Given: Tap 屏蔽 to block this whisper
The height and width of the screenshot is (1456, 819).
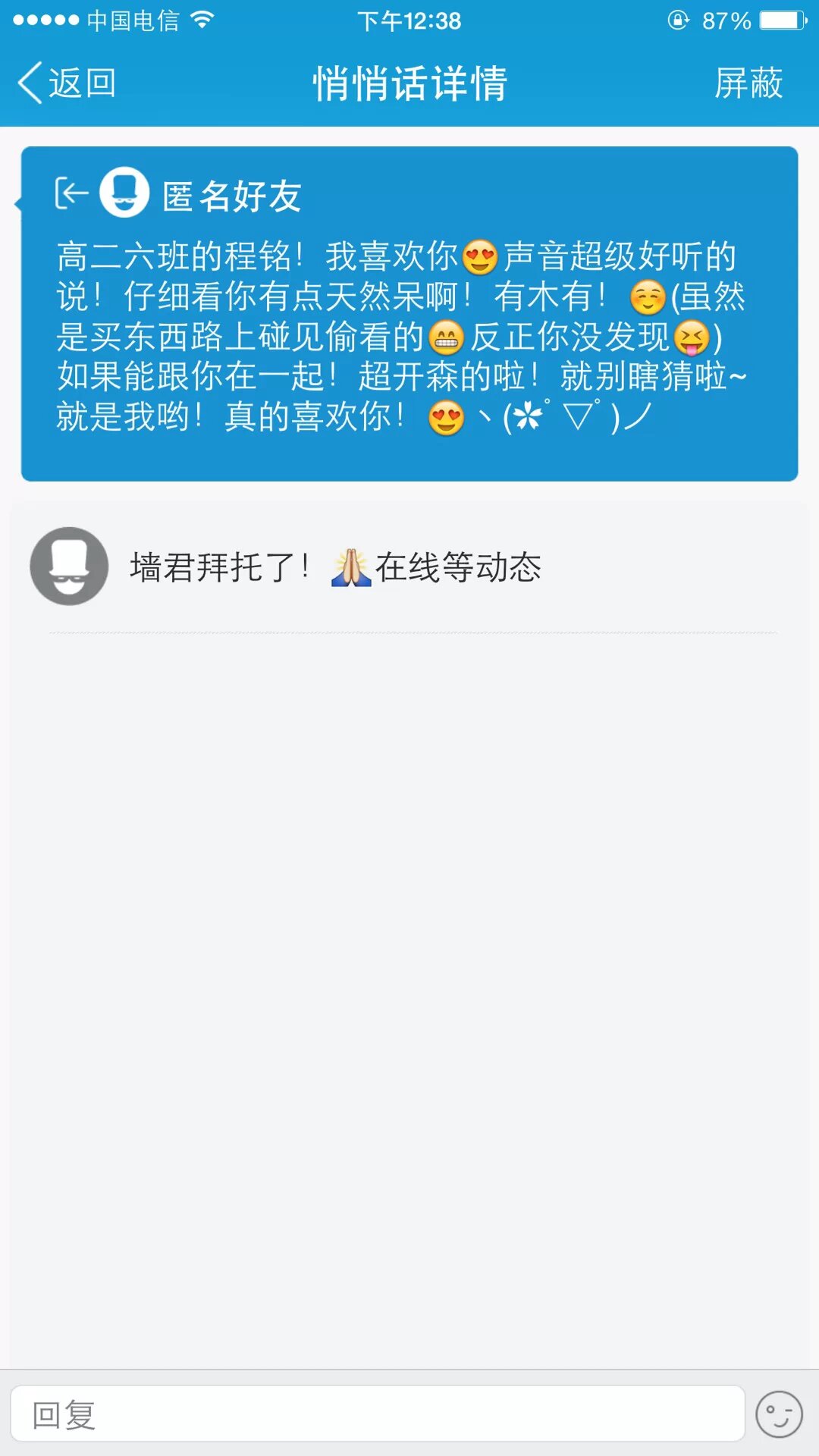Looking at the screenshot, I should point(748,83).
